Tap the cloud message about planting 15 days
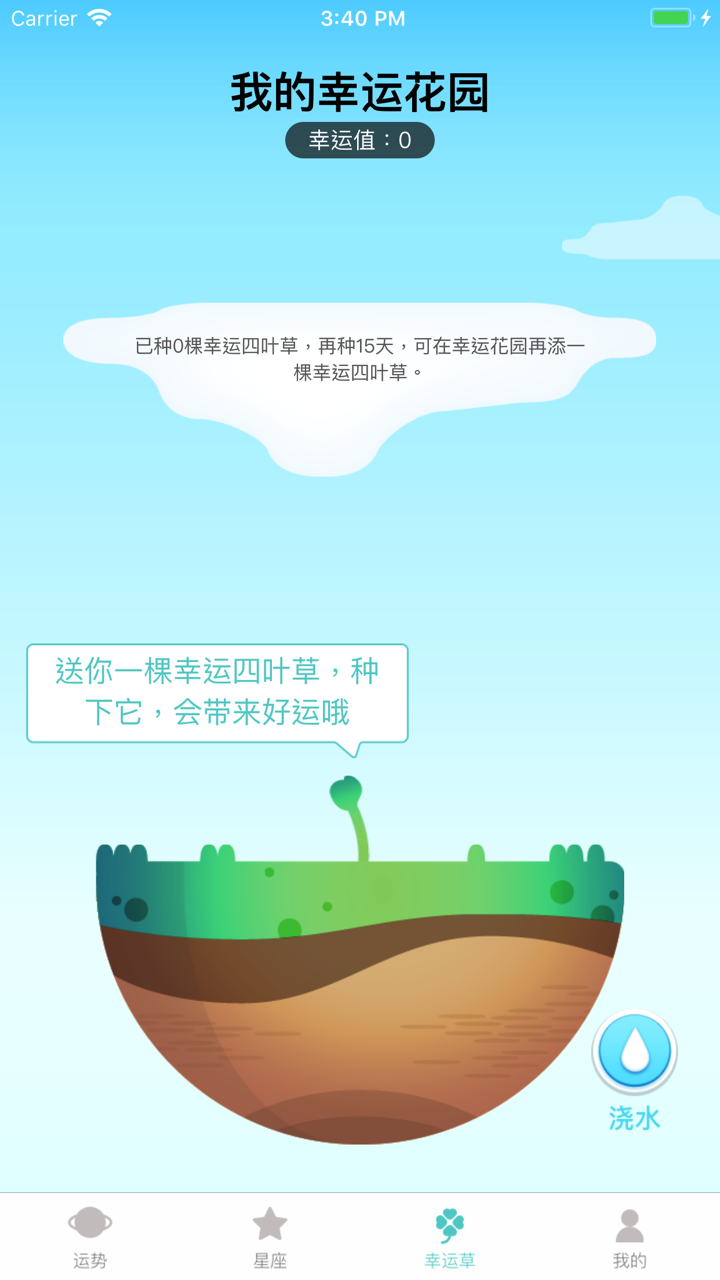The width and height of the screenshot is (720, 1280). pos(359,358)
